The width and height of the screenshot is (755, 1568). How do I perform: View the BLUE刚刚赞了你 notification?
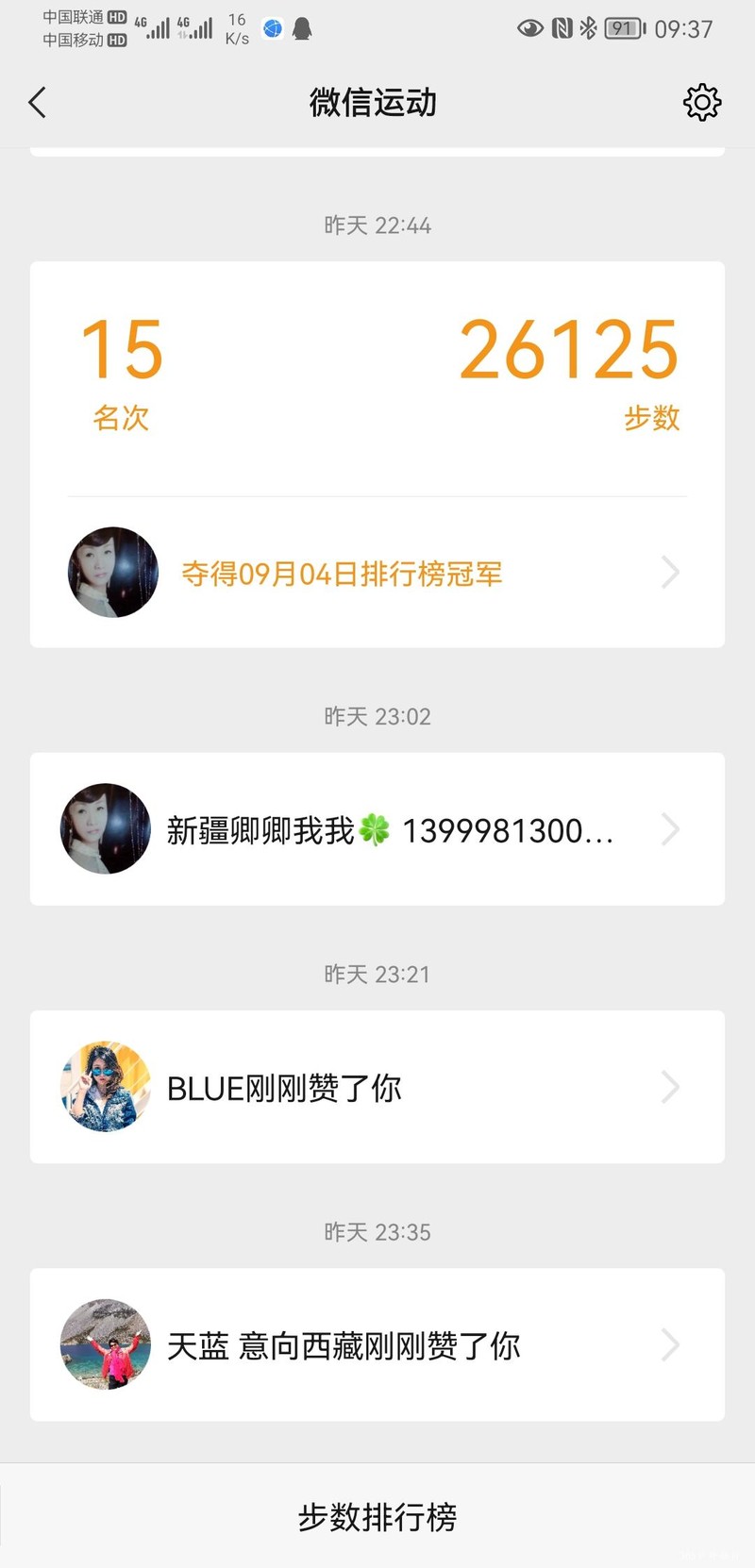pos(377,1087)
